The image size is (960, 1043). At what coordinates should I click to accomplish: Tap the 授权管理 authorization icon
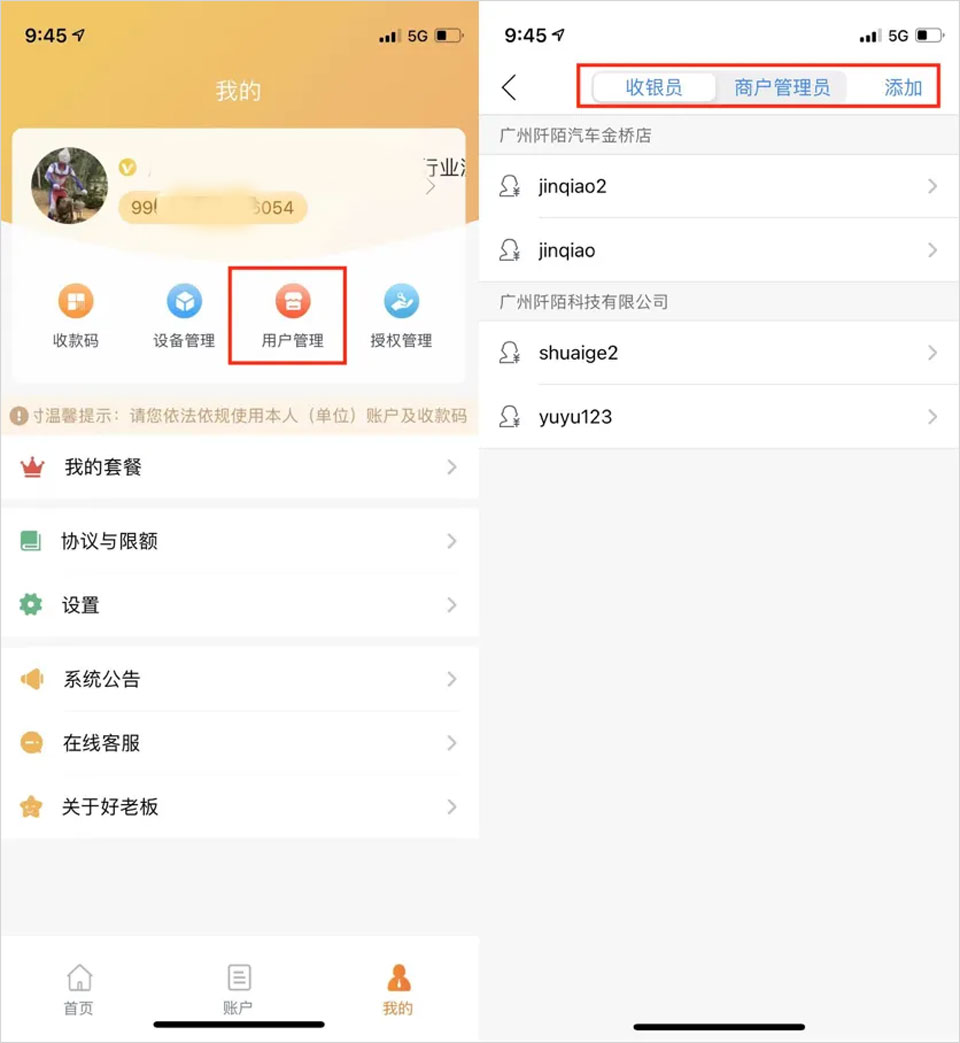point(401,315)
